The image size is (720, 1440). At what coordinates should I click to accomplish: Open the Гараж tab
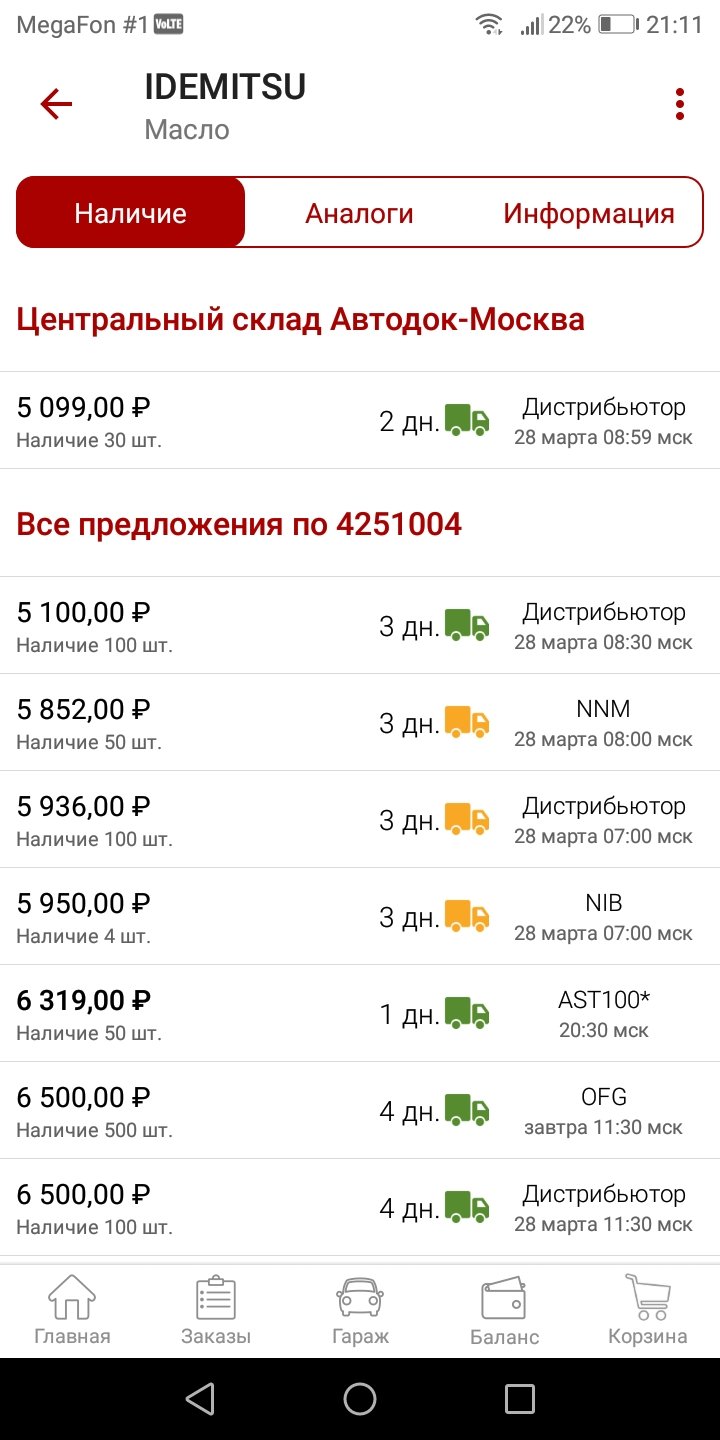[x=360, y=1311]
